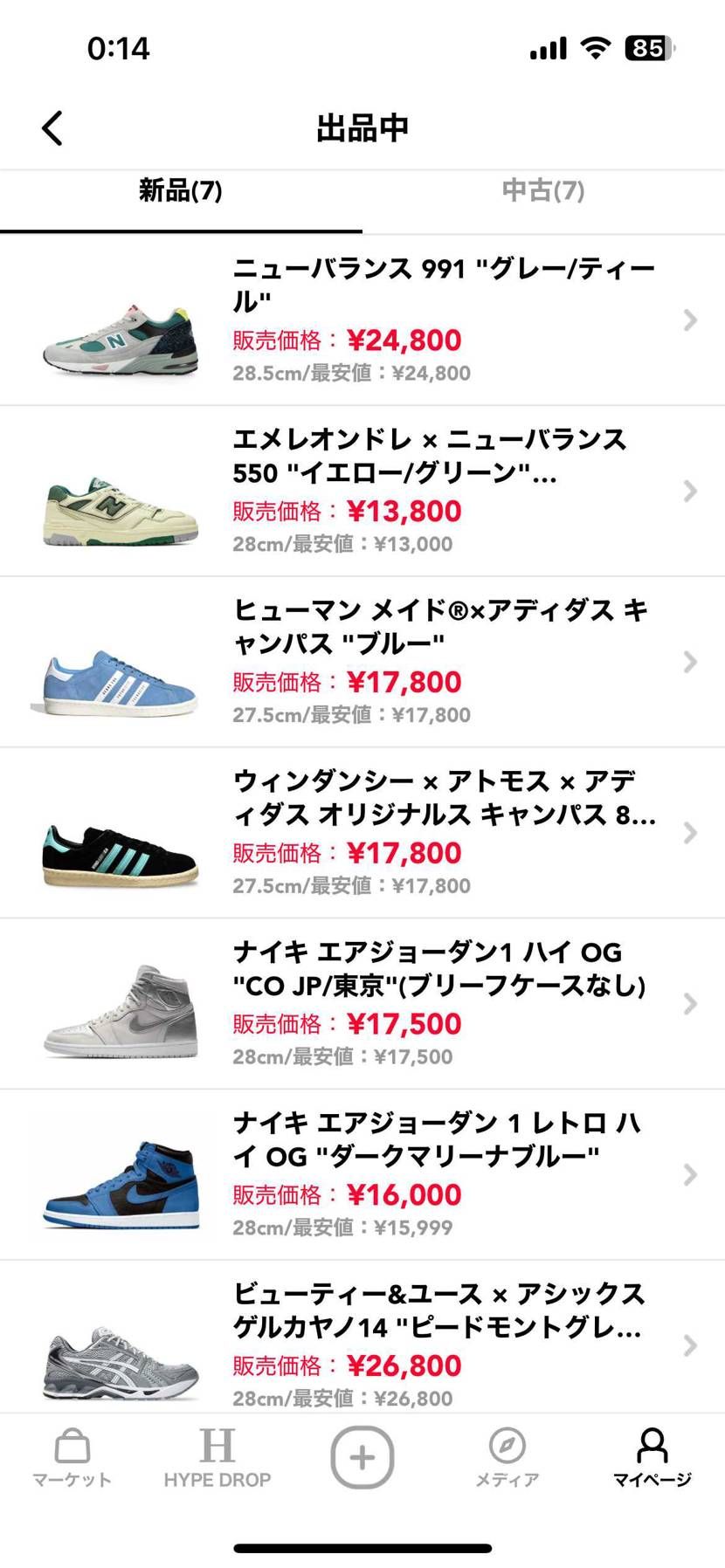
Task: Switch to the 中古(7) tab
Action: point(542,190)
